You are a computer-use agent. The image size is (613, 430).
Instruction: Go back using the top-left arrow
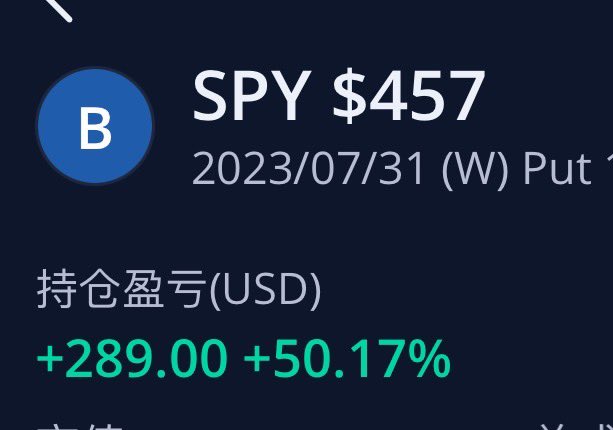[x=57, y=8]
